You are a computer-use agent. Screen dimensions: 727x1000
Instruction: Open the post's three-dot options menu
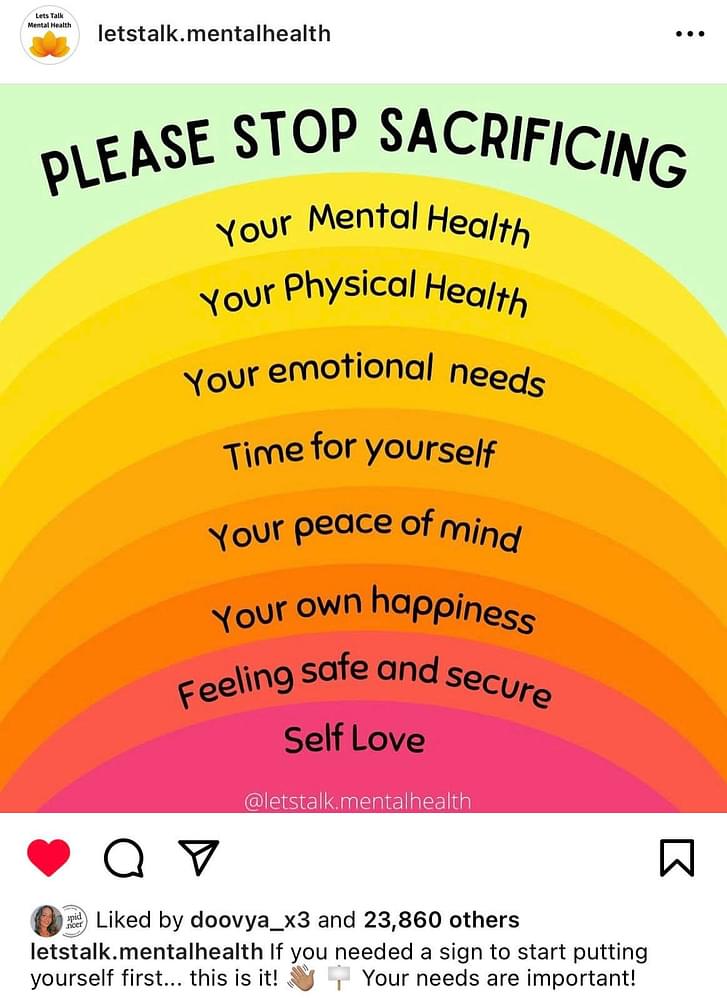click(x=690, y=34)
